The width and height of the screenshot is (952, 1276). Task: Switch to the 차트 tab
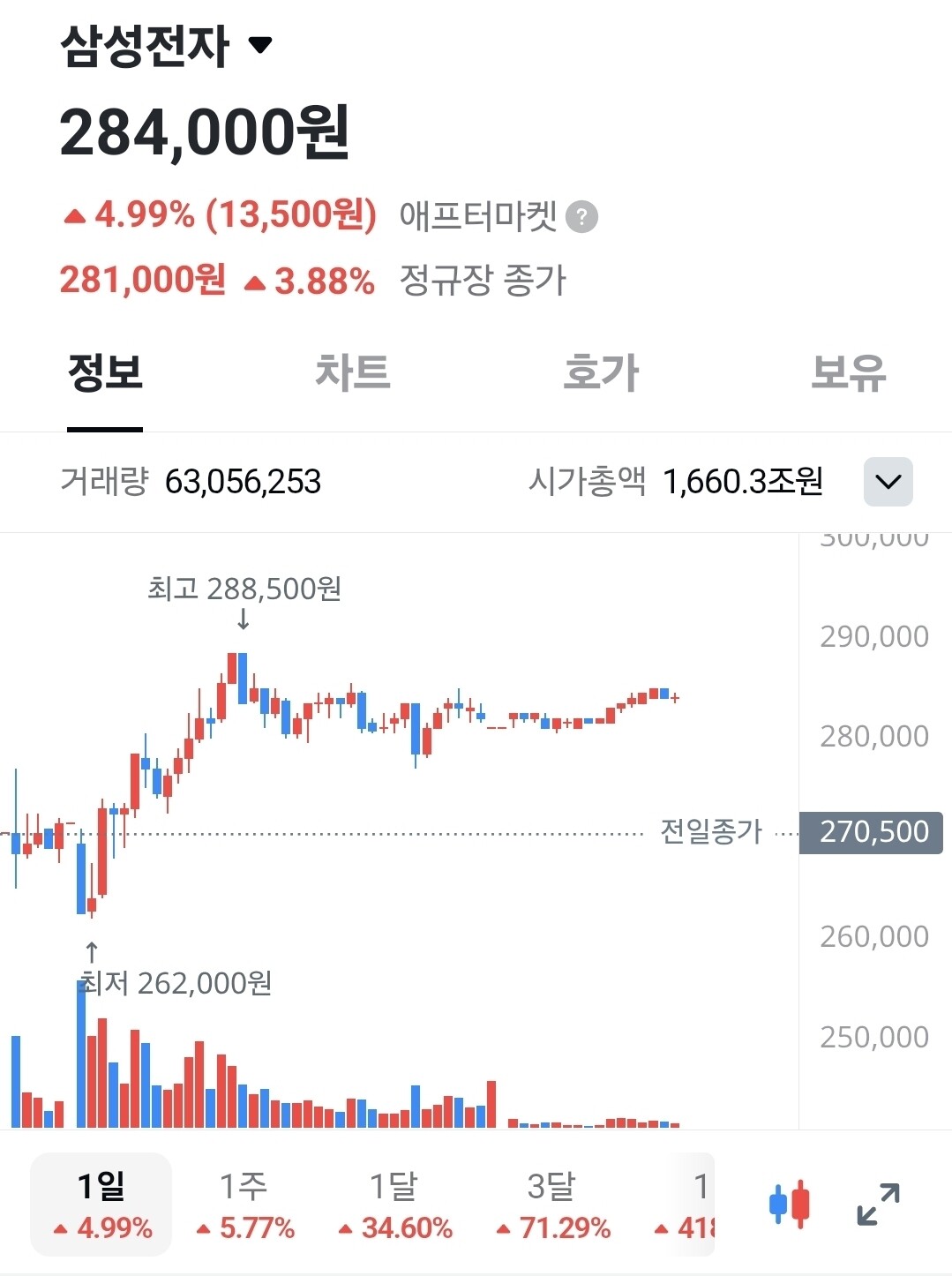pyautogui.click(x=353, y=372)
